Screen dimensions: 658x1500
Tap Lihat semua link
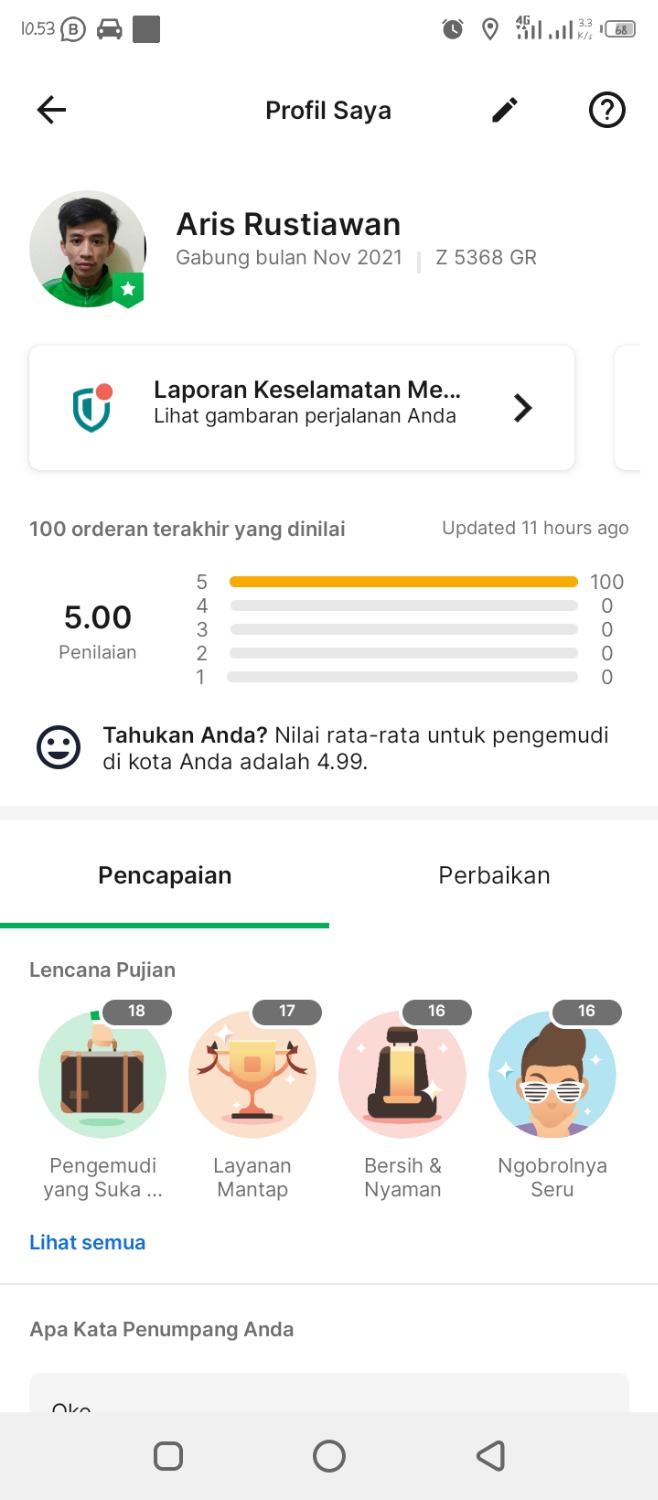tap(87, 1242)
